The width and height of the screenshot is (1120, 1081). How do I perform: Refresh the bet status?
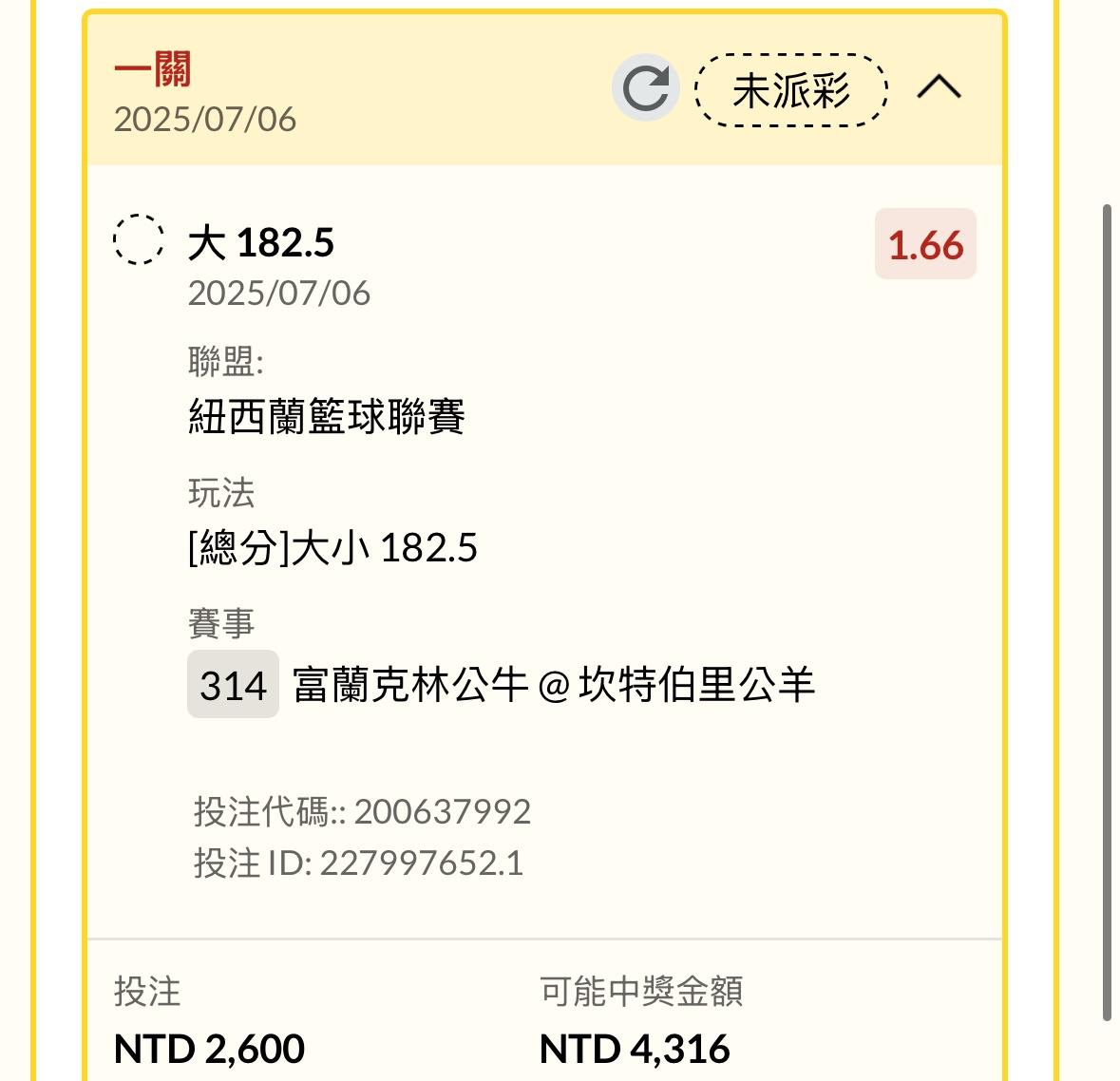click(646, 88)
